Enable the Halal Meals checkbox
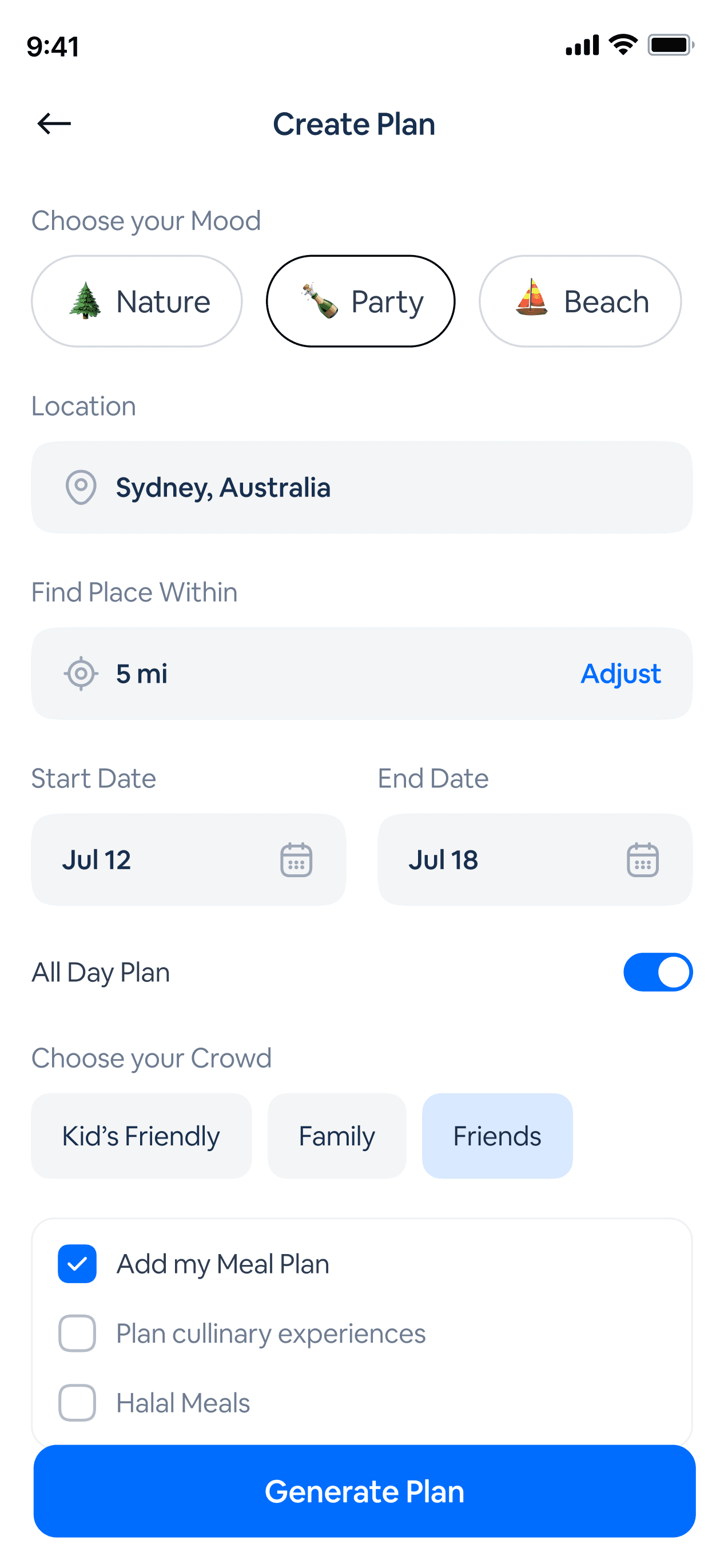 click(77, 1403)
